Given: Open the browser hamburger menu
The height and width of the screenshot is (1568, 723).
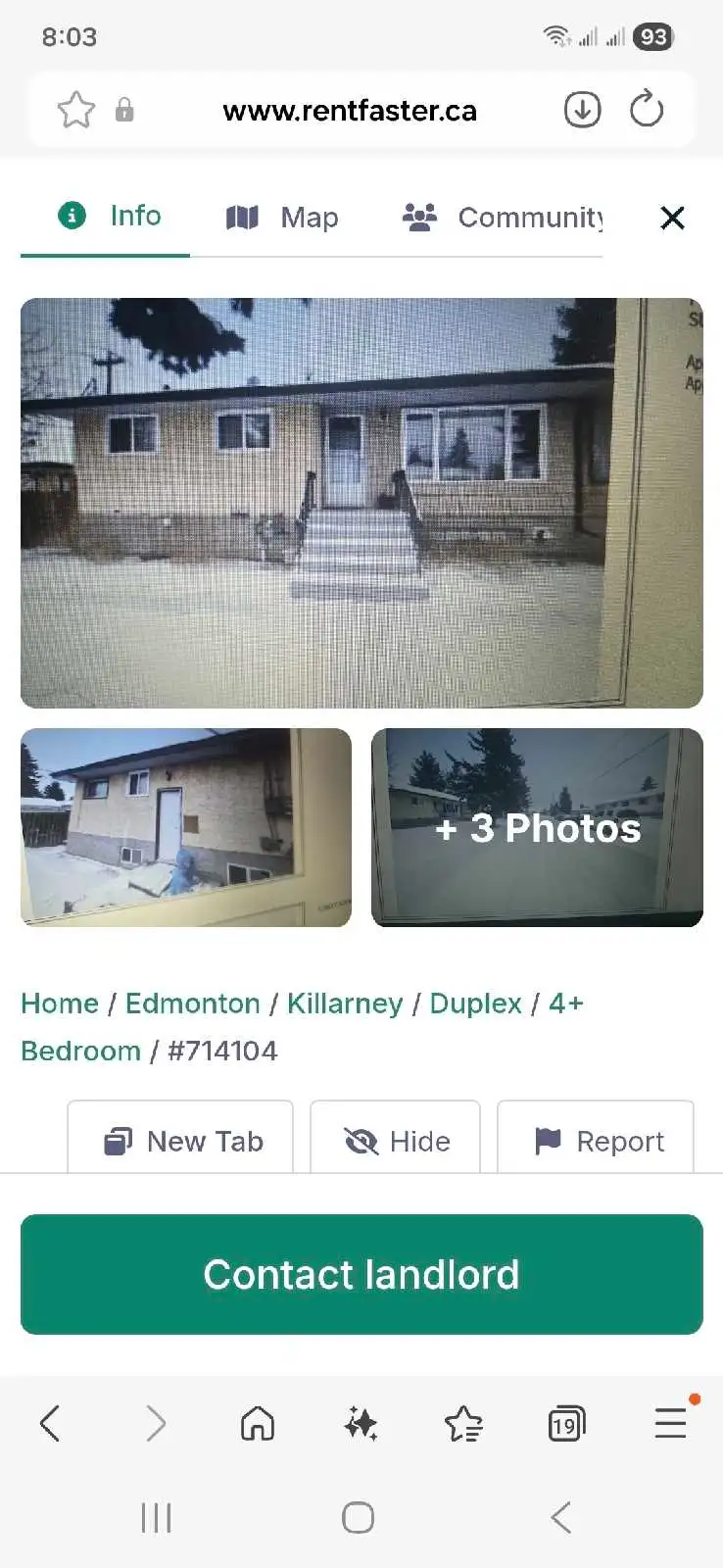Looking at the screenshot, I should coord(671,1423).
